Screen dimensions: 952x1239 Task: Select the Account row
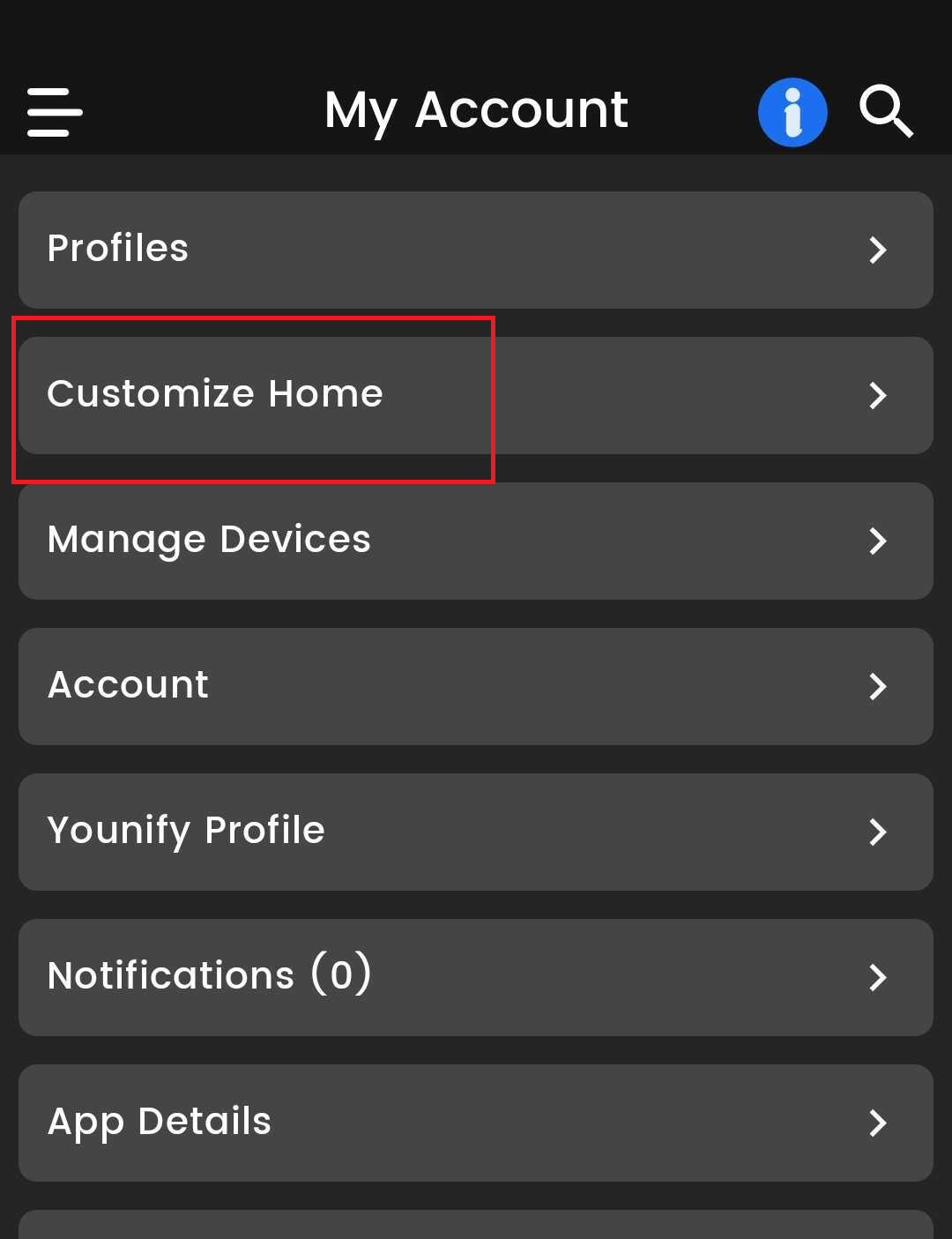click(476, 686)
